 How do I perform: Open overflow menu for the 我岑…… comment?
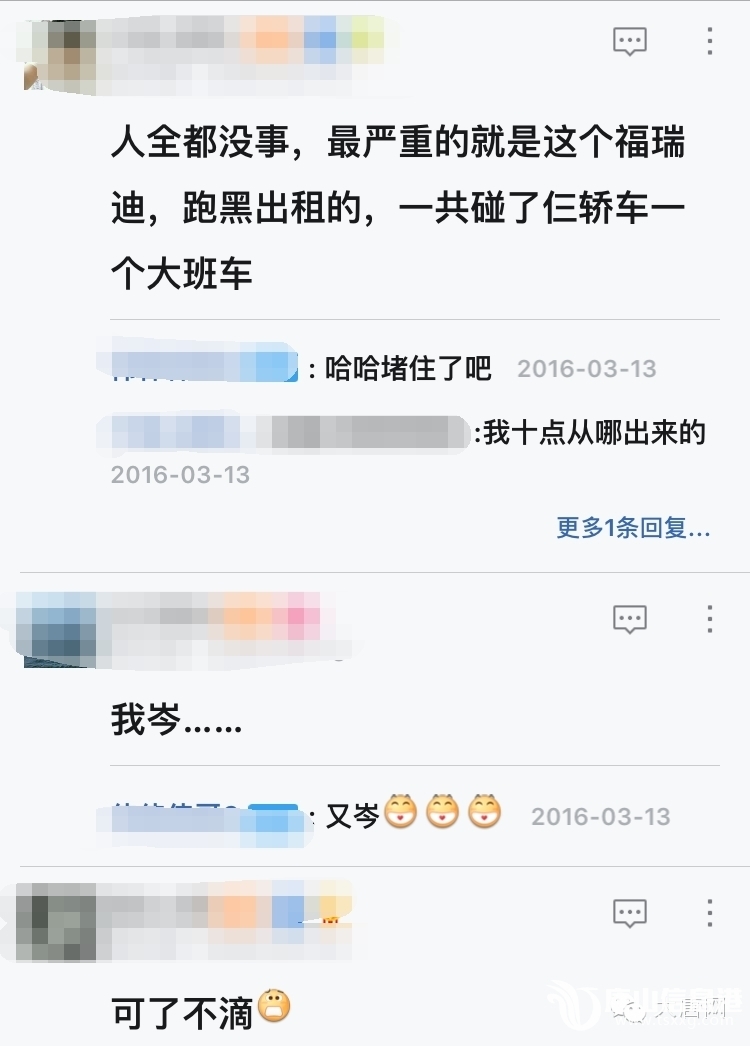[x=709, y=619]
